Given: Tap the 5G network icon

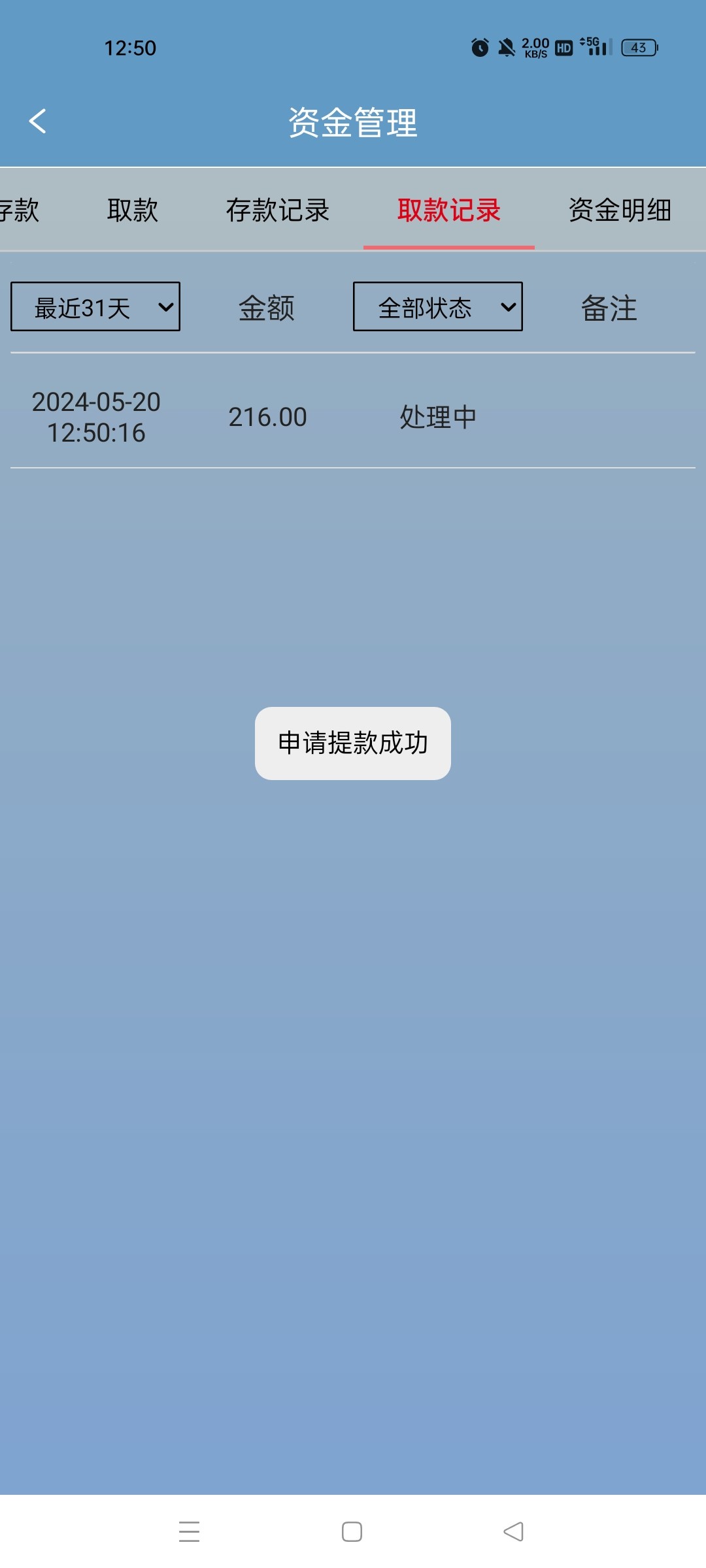Looking at the screenshot, I should (x=589, y=42).
